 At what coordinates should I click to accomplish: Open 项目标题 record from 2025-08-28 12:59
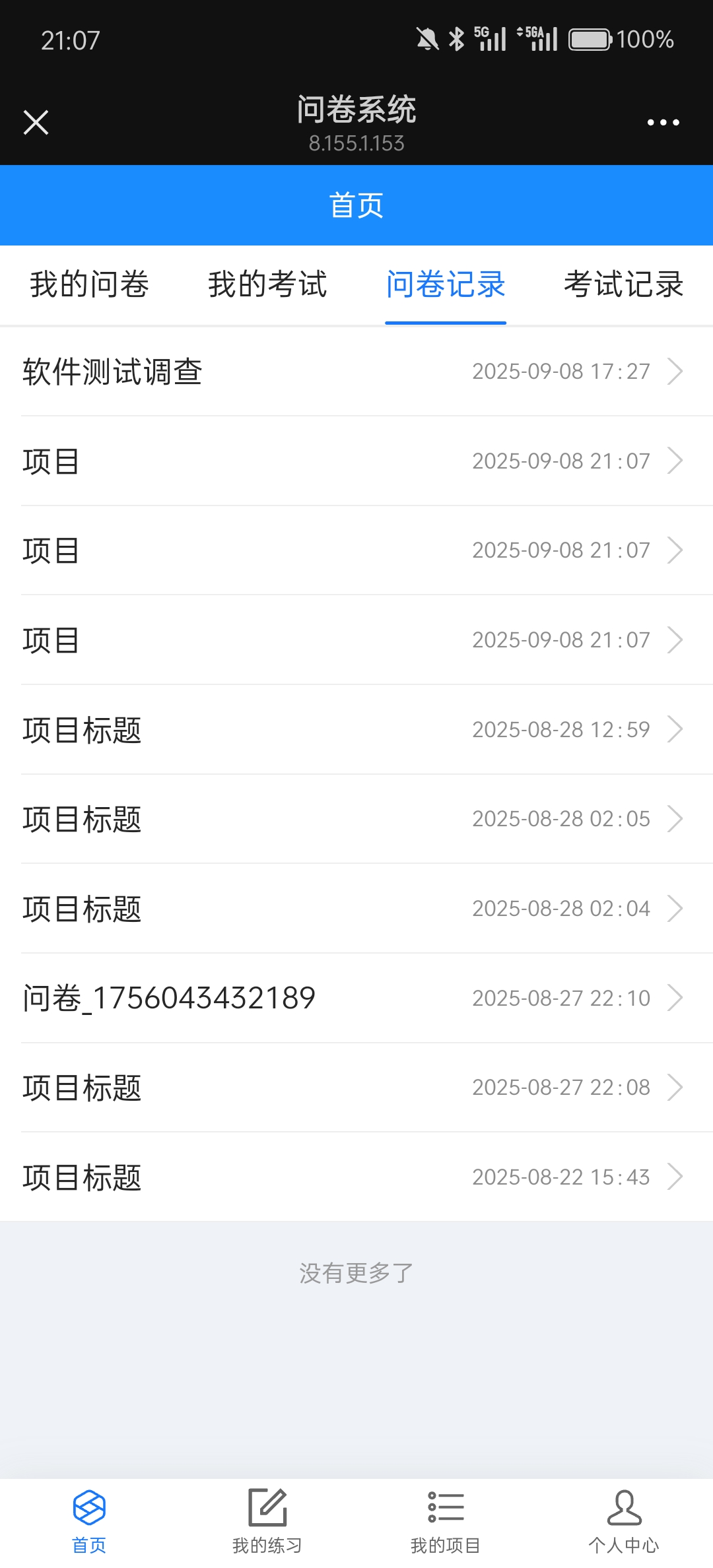(356, 730)
